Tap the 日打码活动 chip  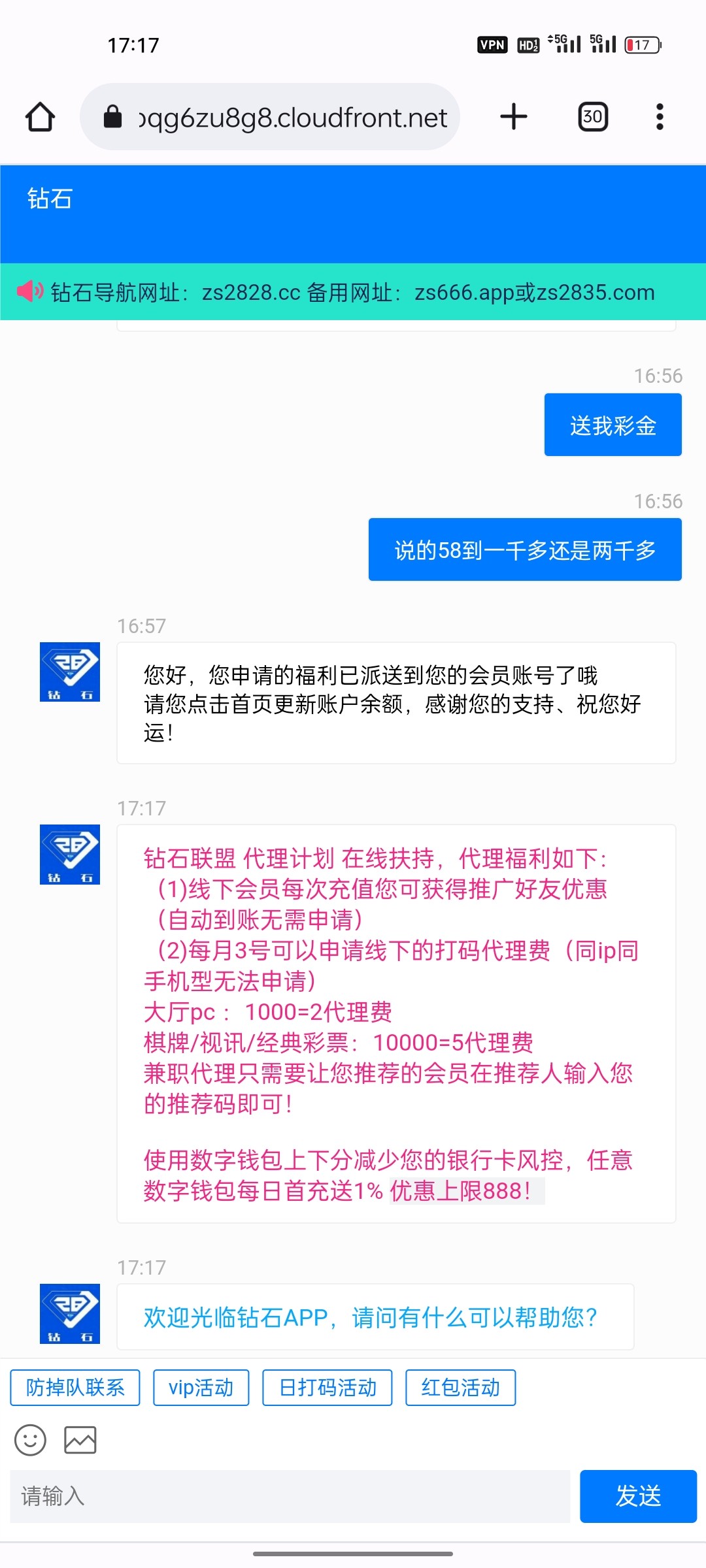[328, 1388]
